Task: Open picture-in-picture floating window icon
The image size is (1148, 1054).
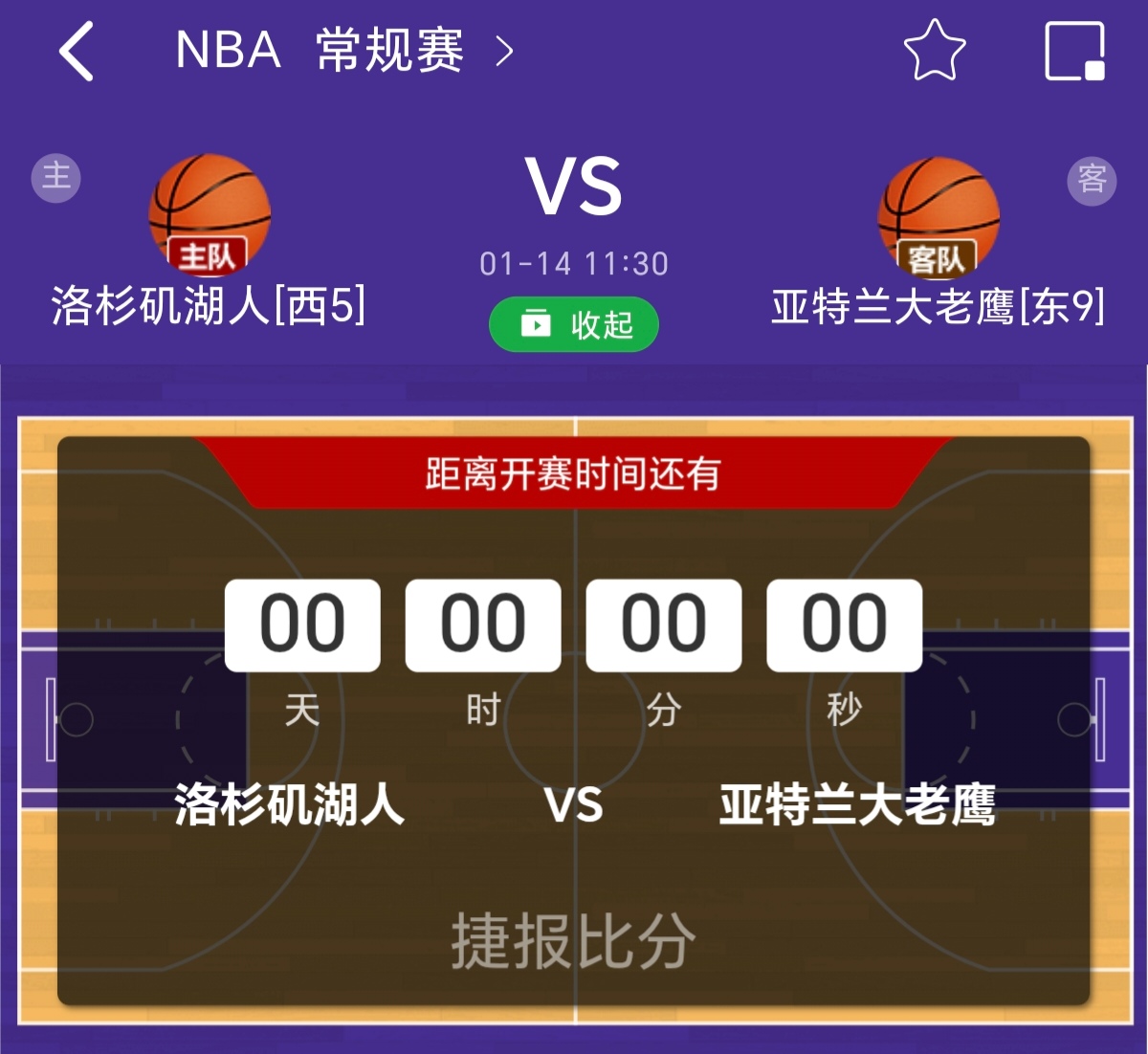Action: click(1074, 51)
